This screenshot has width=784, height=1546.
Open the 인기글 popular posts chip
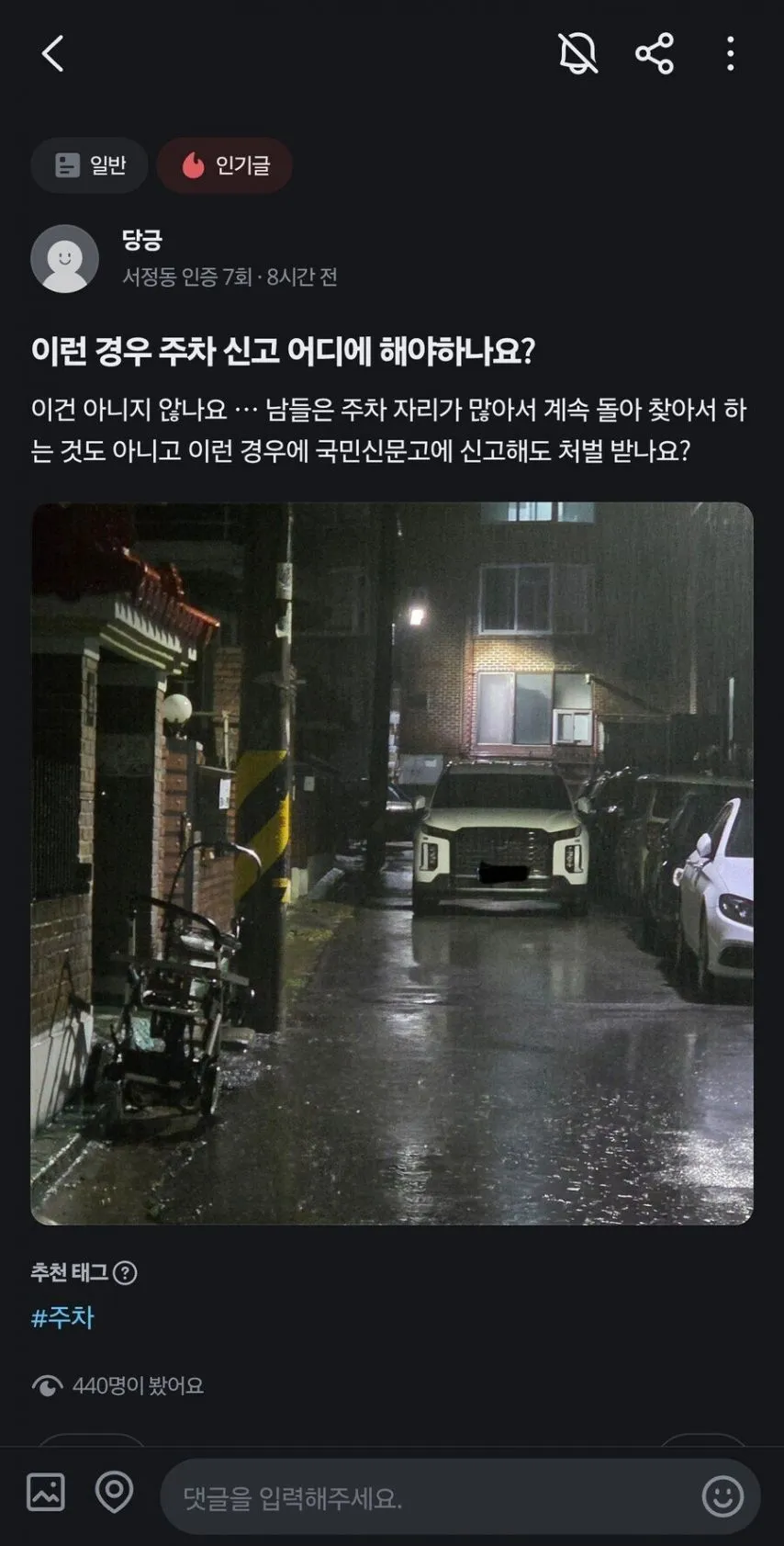tap(225, 165)
